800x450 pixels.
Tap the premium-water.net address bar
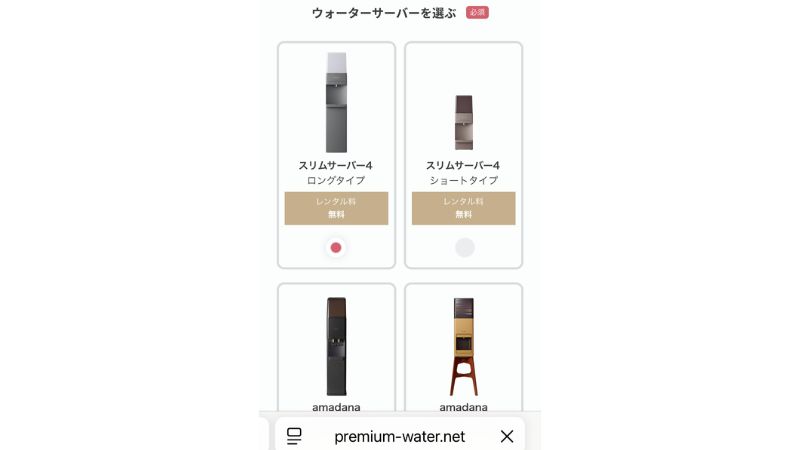[400, 436]
